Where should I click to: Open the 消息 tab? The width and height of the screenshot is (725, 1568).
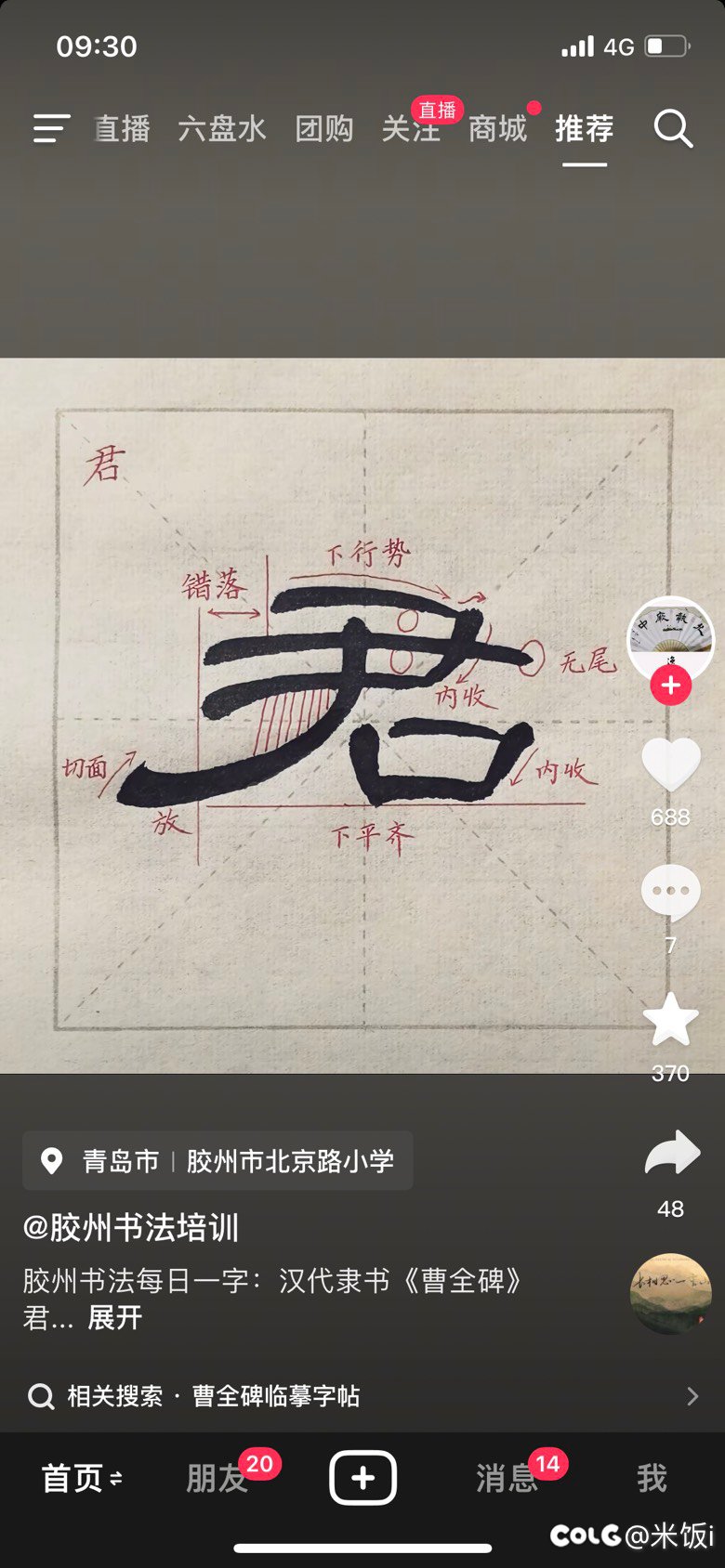(x=507, y=1478)
